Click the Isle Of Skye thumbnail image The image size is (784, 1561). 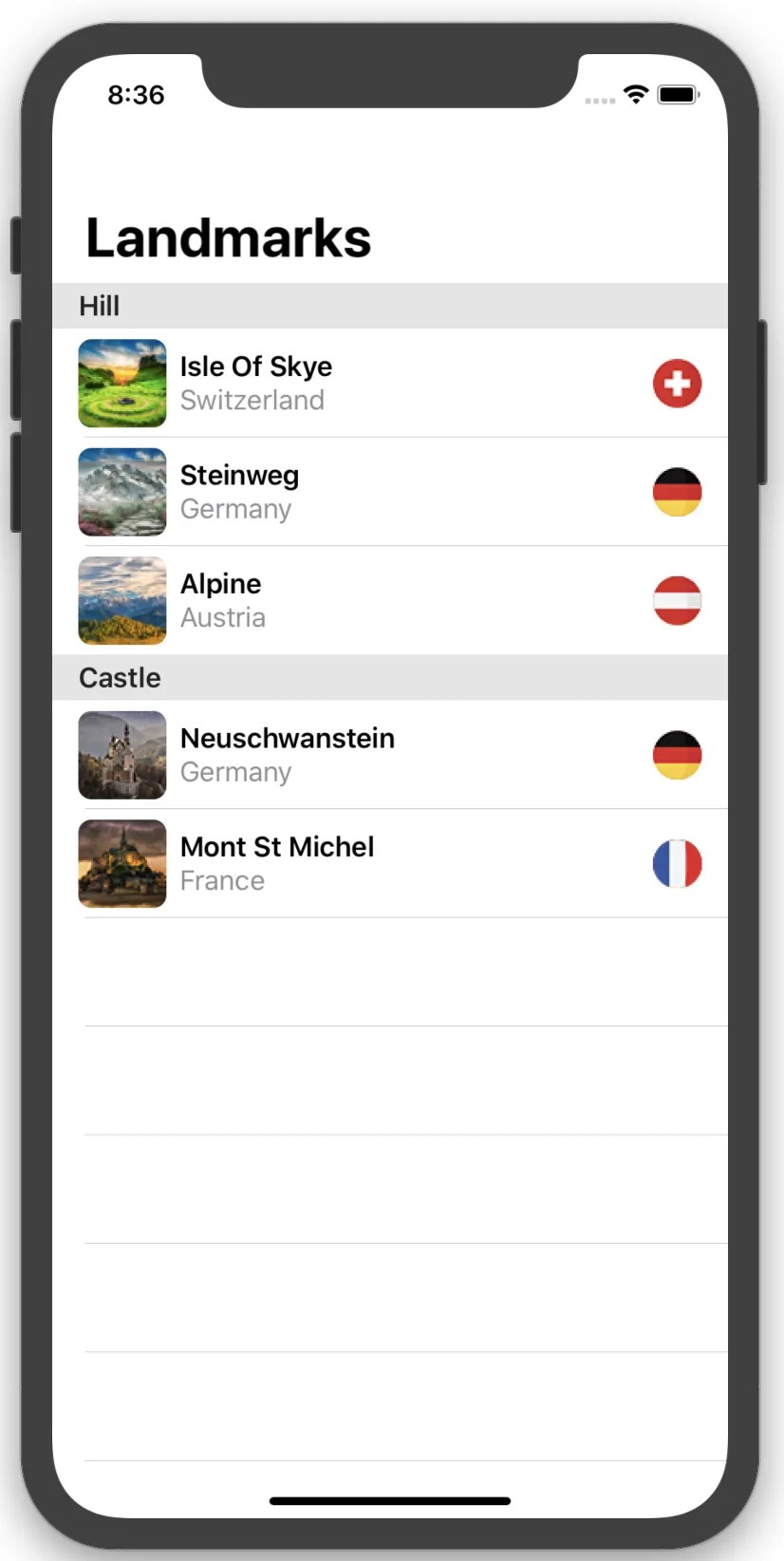[121, 384]
